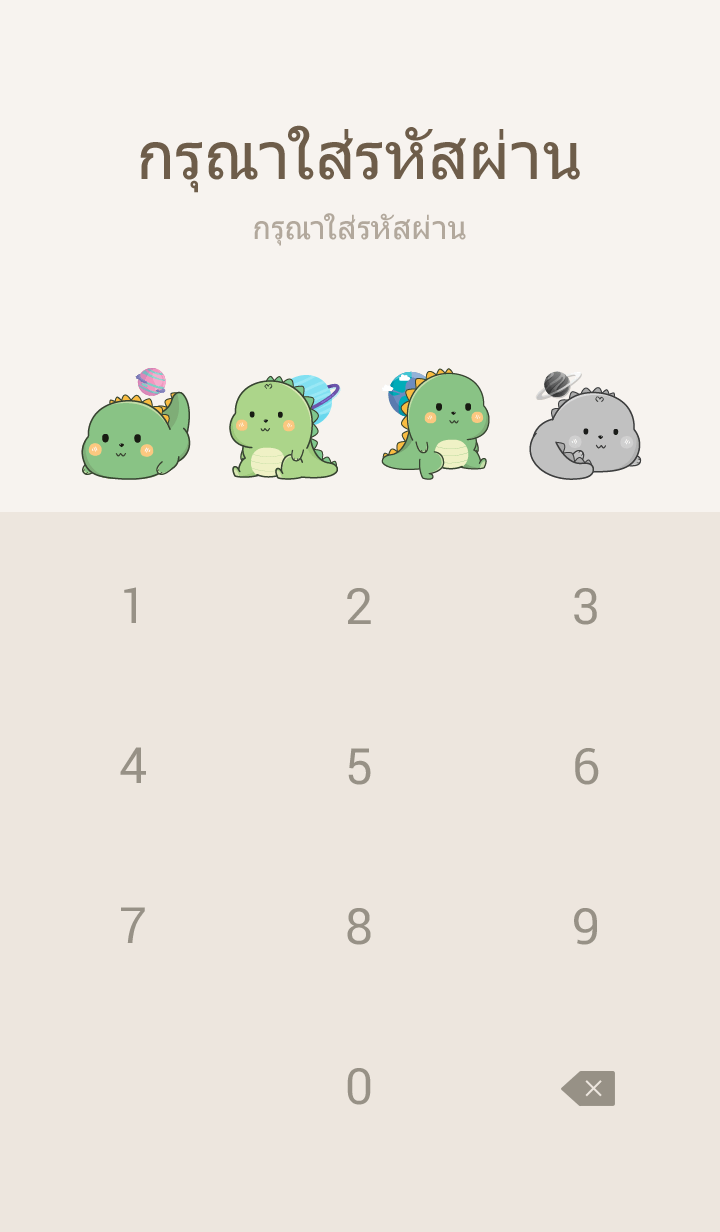Enter digit 8 on the keypad
This screenshot has width=720, height=1232.
(359, 927)
